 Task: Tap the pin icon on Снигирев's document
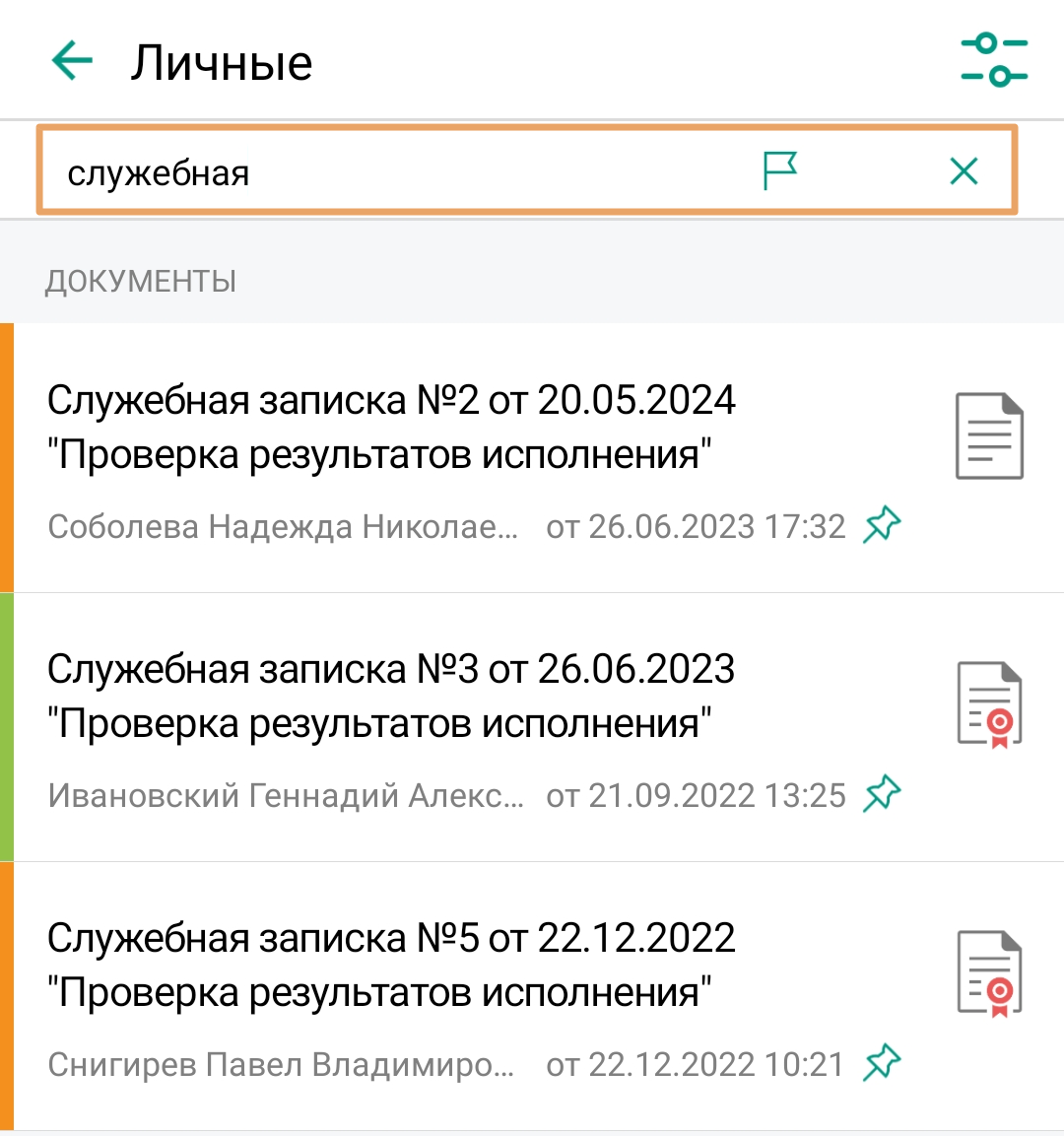(882, 1063)
